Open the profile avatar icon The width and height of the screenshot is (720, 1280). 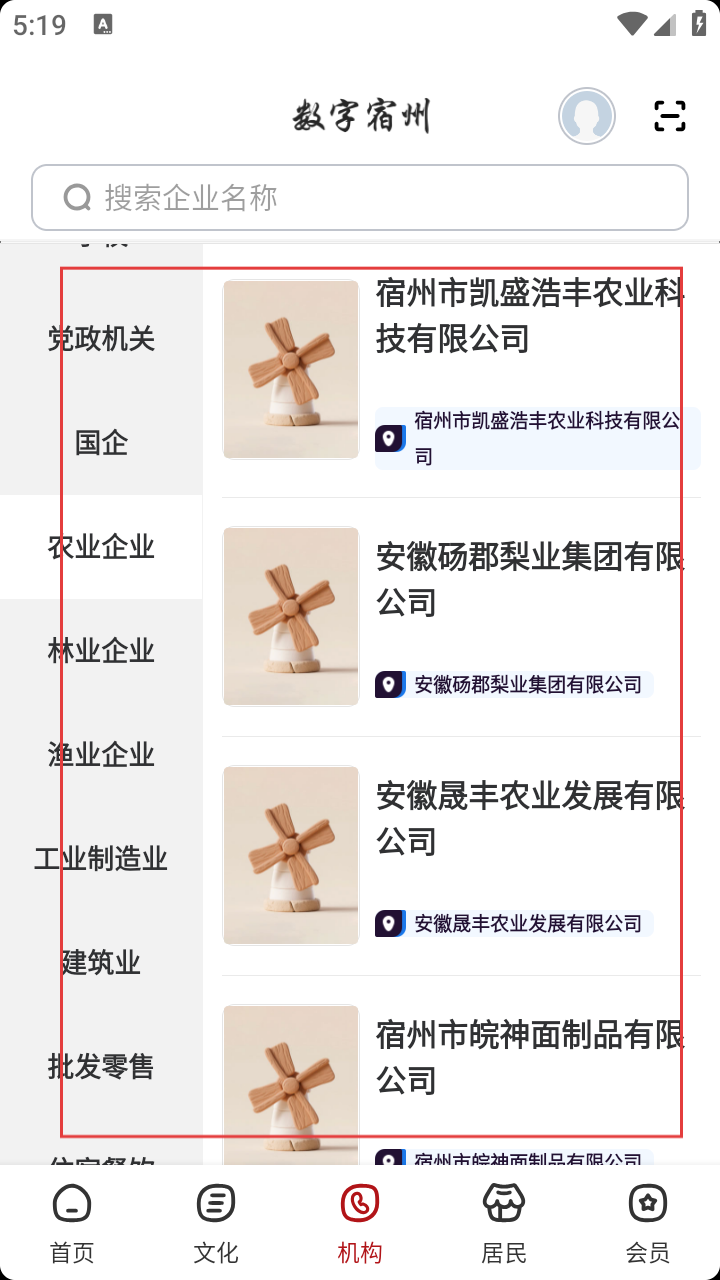[x=586, y=116]
